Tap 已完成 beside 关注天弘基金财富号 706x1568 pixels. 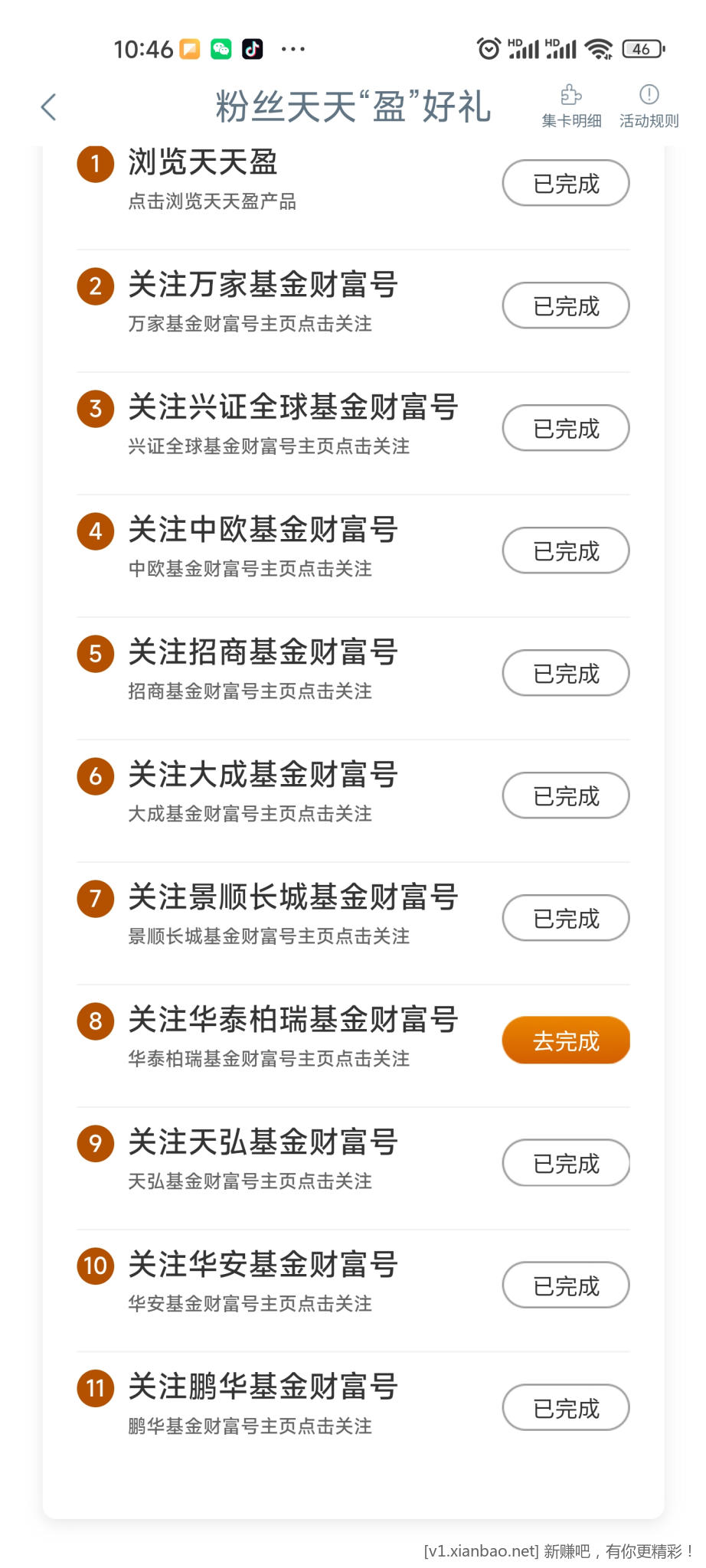pyautogui.click(x=566, y=1163)
